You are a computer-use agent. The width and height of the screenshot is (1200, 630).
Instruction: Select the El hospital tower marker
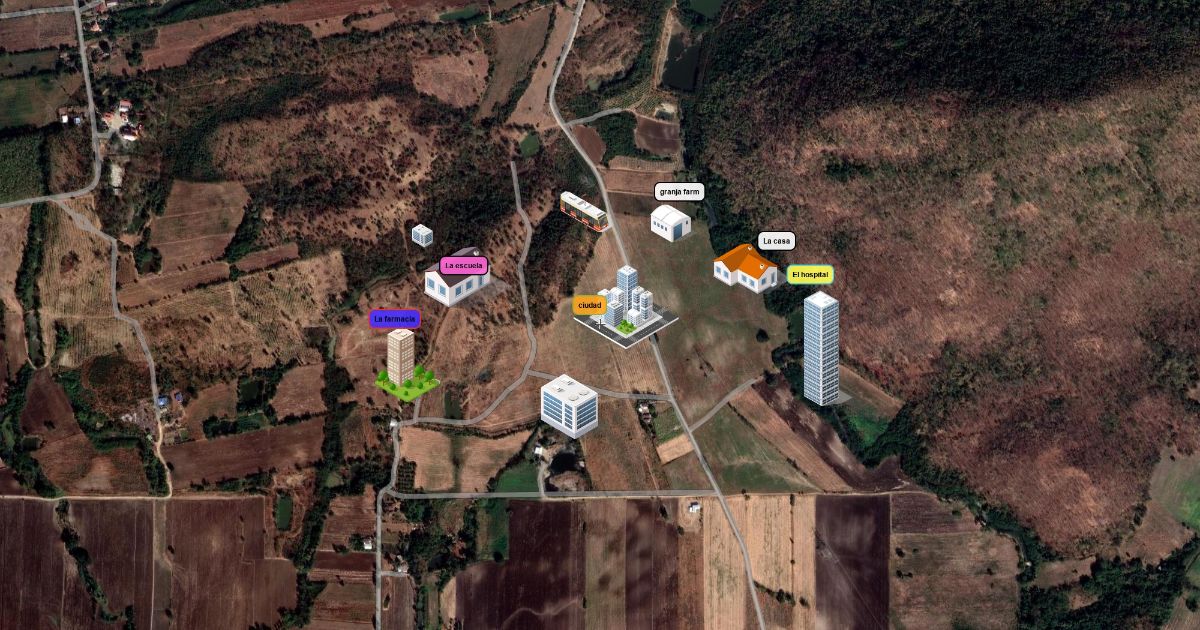point(821,348)
